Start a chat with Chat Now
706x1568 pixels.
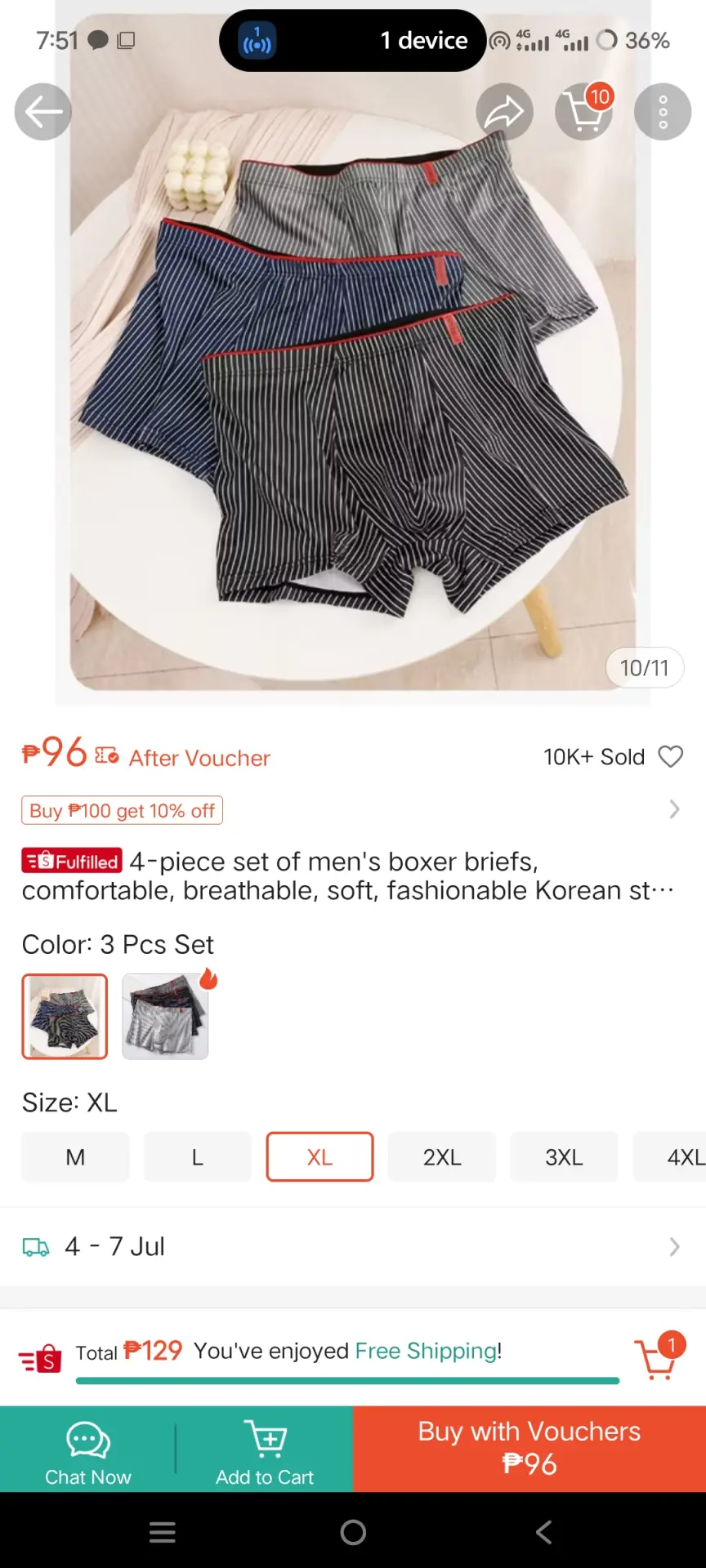[x=88, y=1450]
